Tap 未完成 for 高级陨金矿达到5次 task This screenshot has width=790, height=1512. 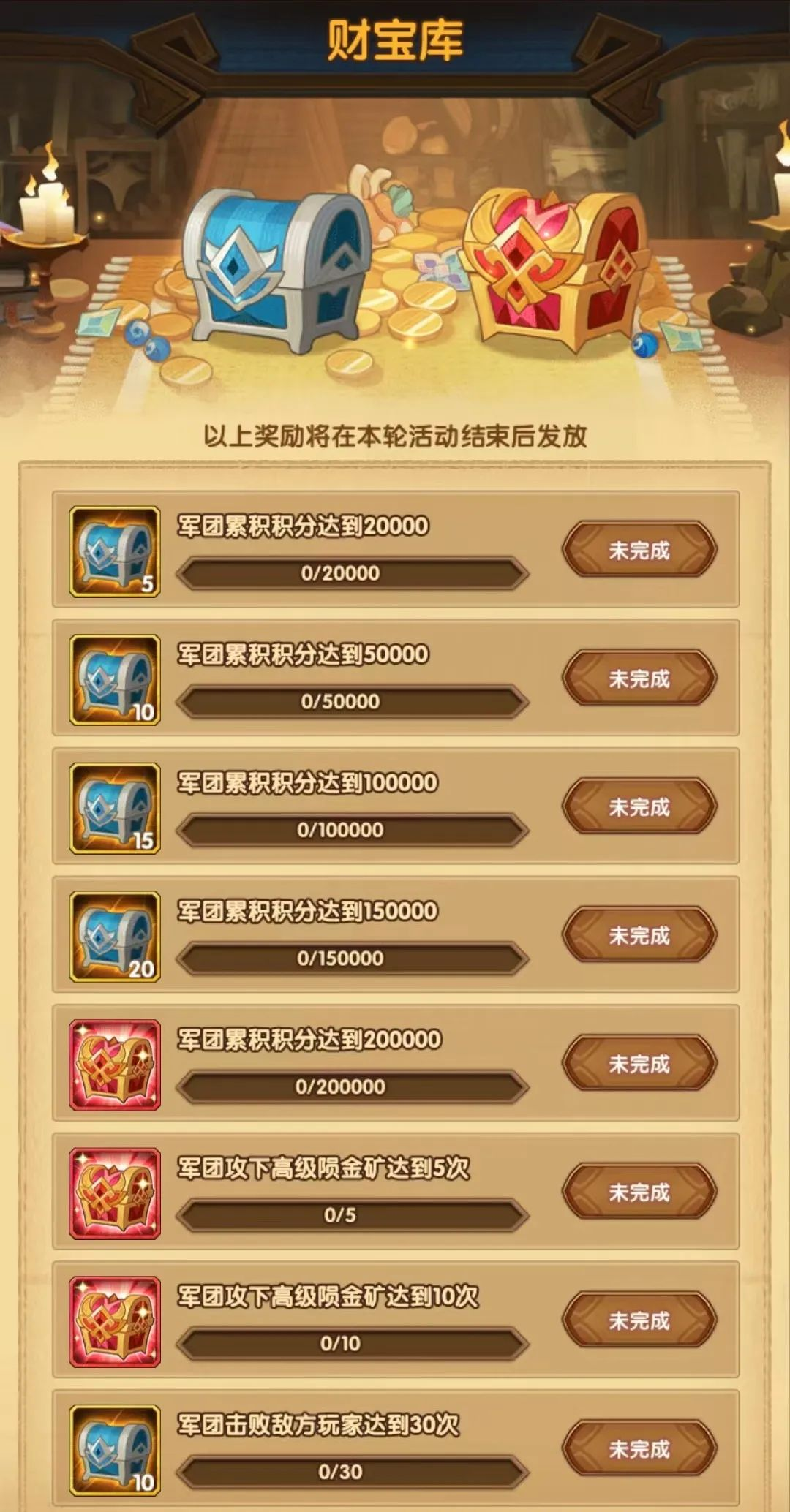coord(639,1192)
